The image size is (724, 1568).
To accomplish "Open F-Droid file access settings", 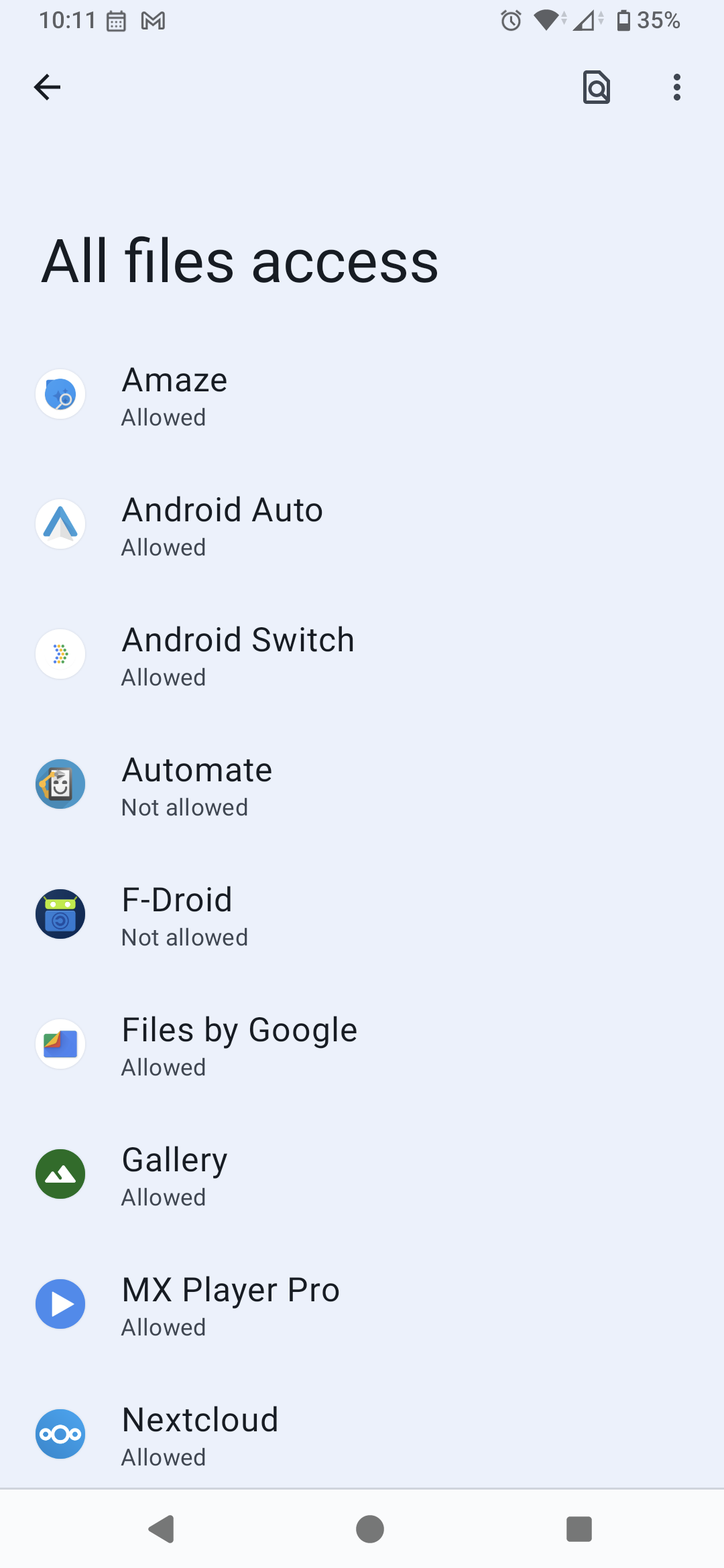I will pyautogui.click(x=362, y=916).
